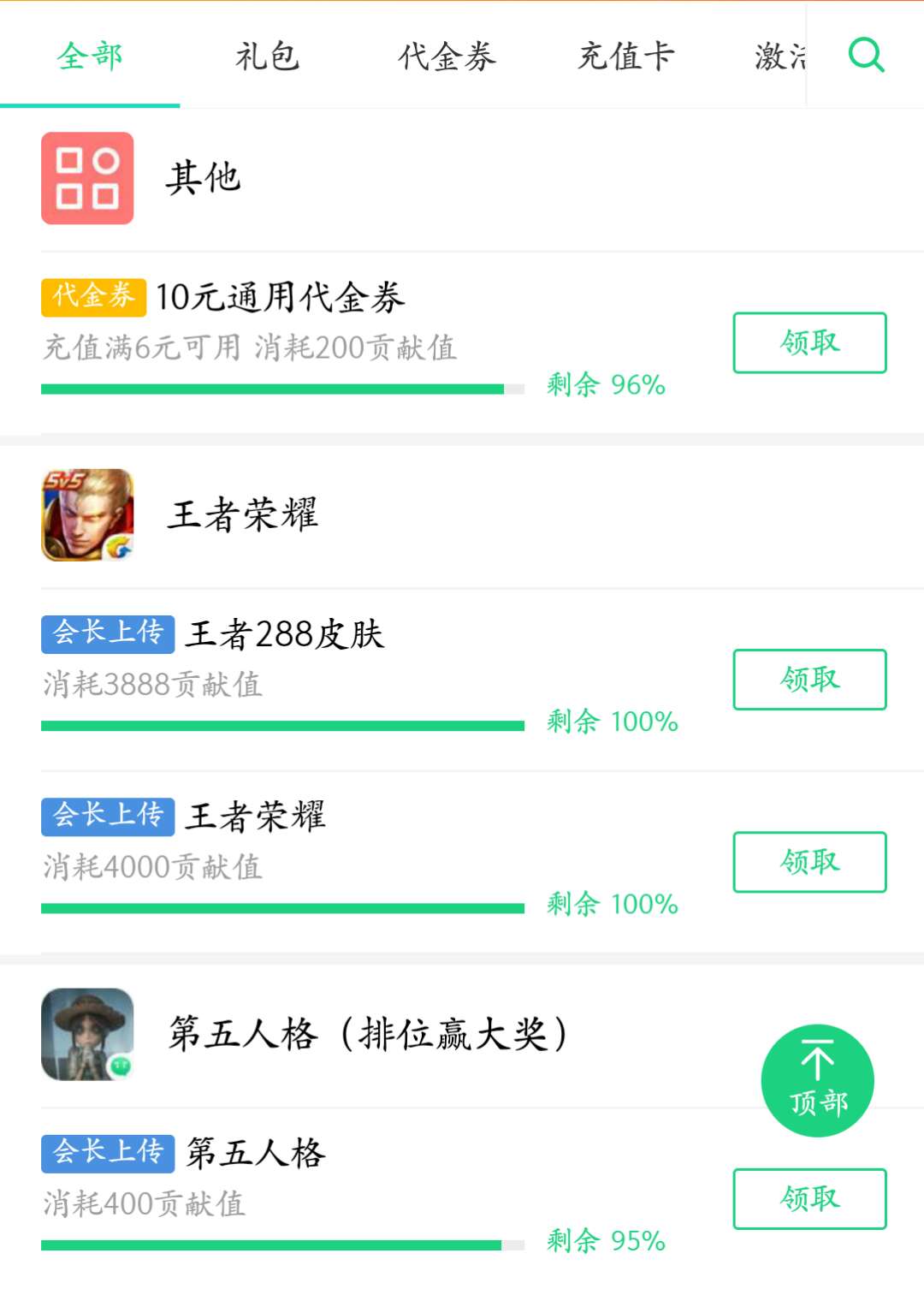Open the search magnifier icon
Image resolution: width=924 pixels, height=1289 pixels.
click(x=866, y=56)
